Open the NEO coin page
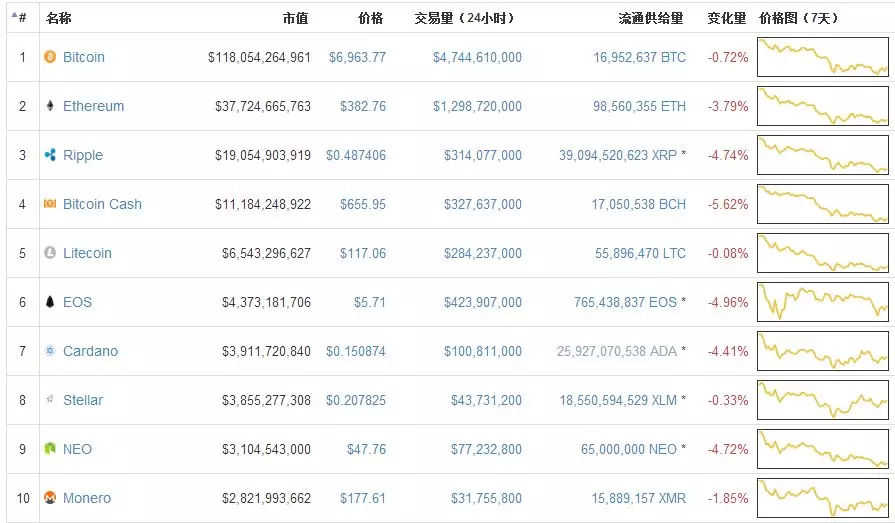 coord(77,449)
